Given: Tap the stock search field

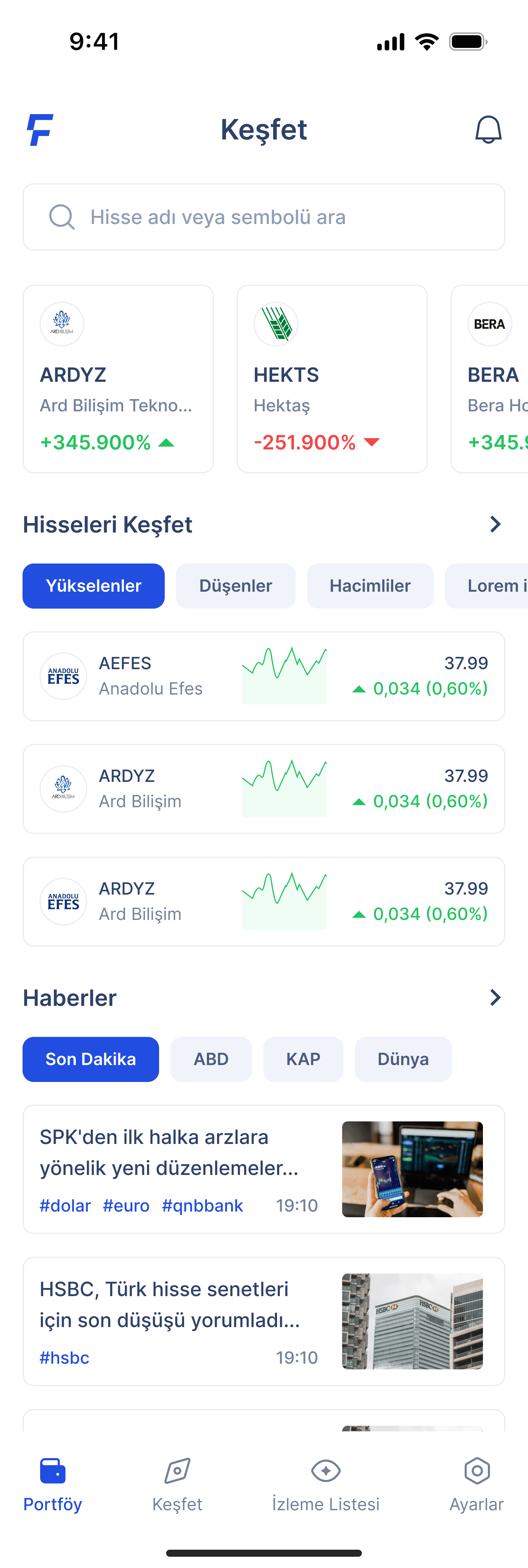Looking at the screenshot, I should coord(264,217).
